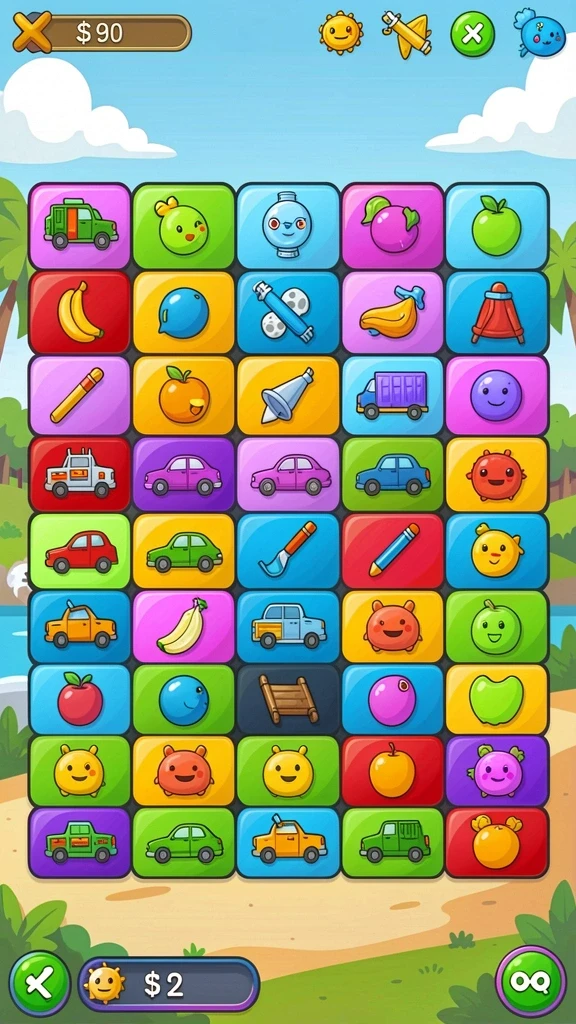
Task: Tap the red tent on the blue tile
Action: tap(496, 312)
